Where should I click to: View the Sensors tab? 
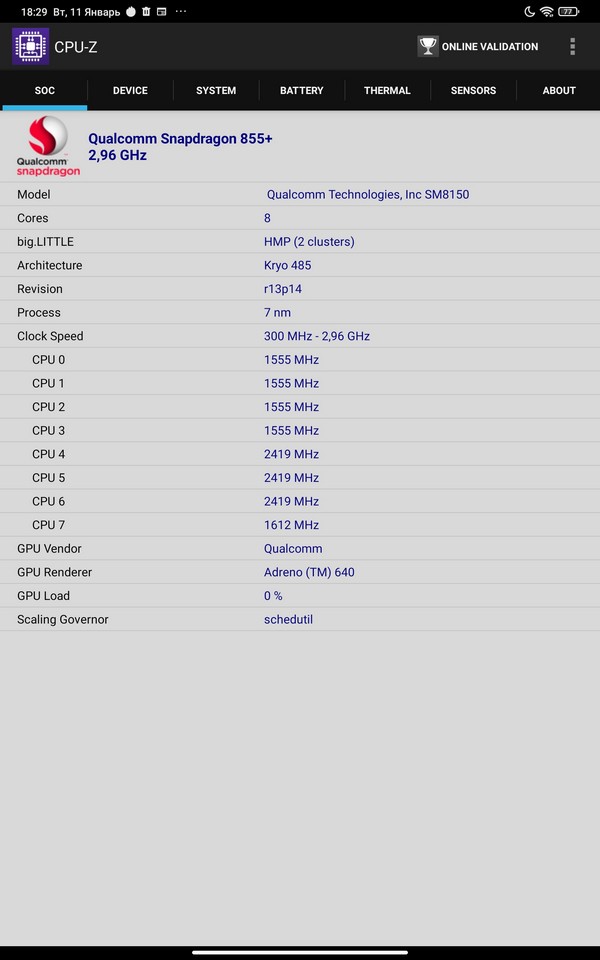473,90
